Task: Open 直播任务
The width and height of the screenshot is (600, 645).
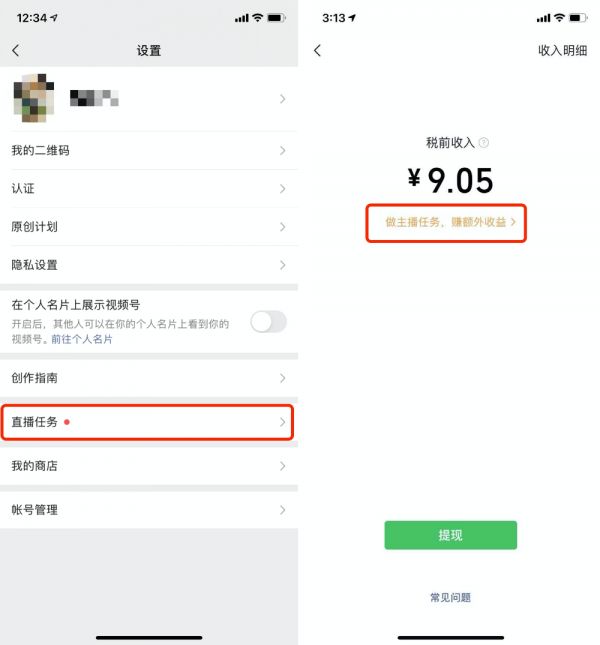Action: (x=148, y=422)
